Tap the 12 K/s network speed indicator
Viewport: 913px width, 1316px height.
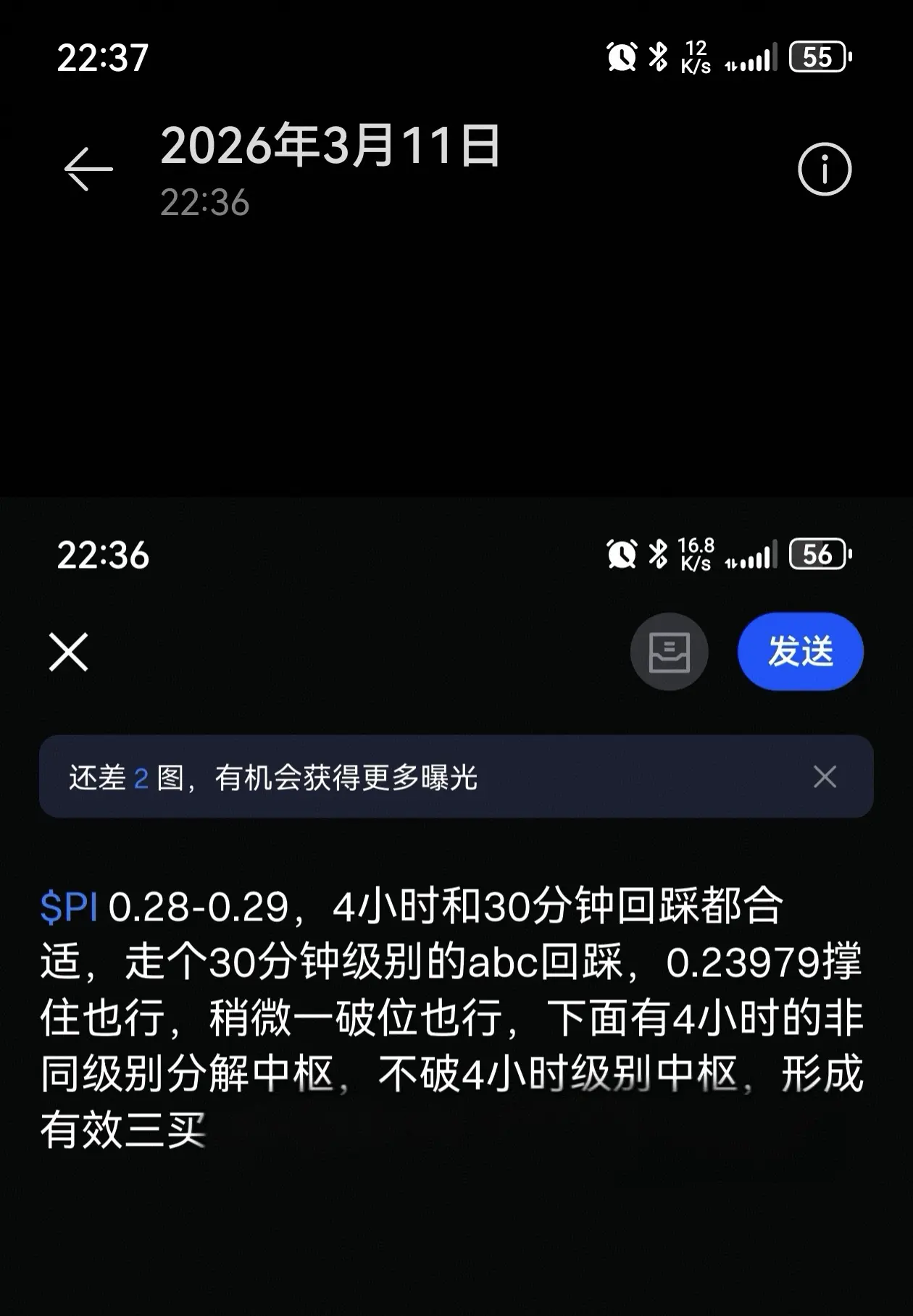click(x=696, y=56)
